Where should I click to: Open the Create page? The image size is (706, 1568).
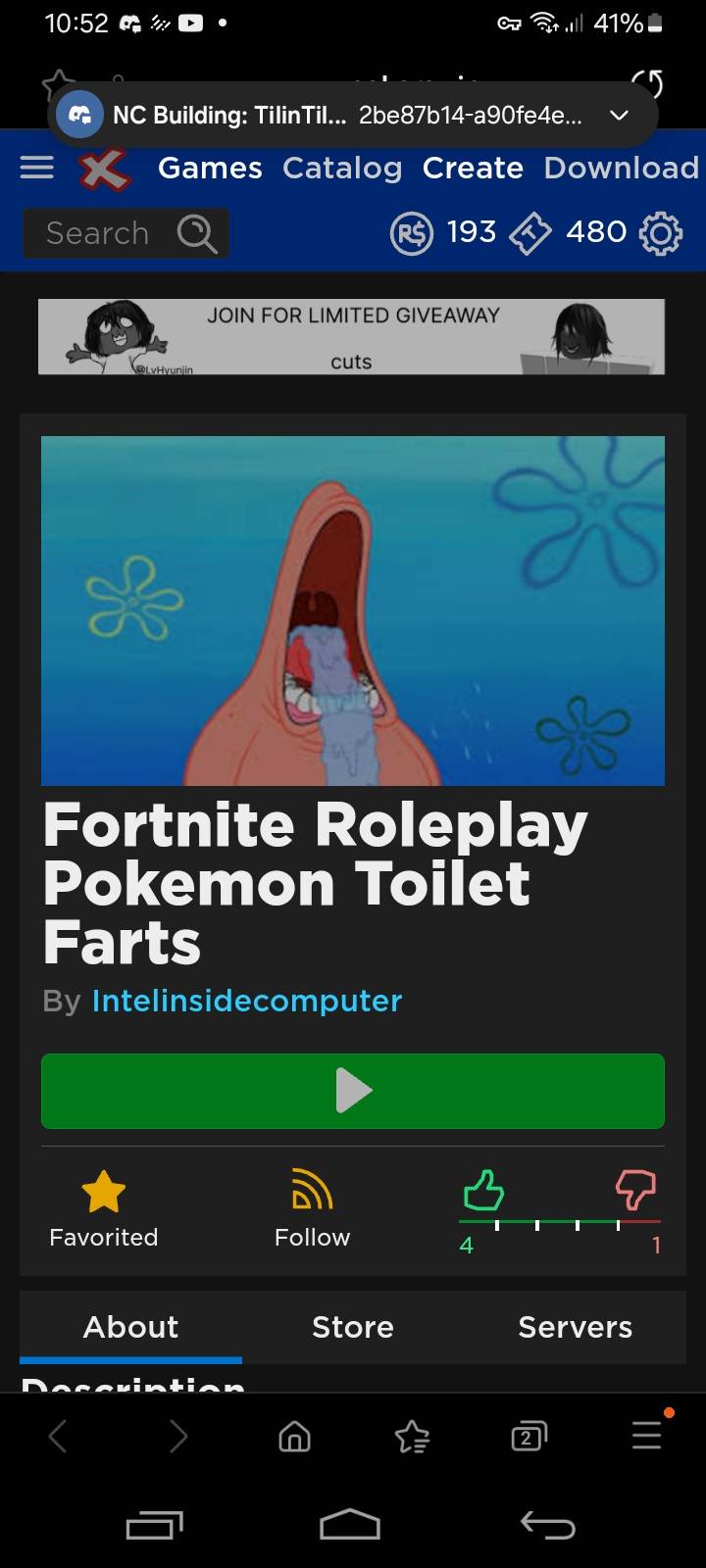tap(473, 169)
